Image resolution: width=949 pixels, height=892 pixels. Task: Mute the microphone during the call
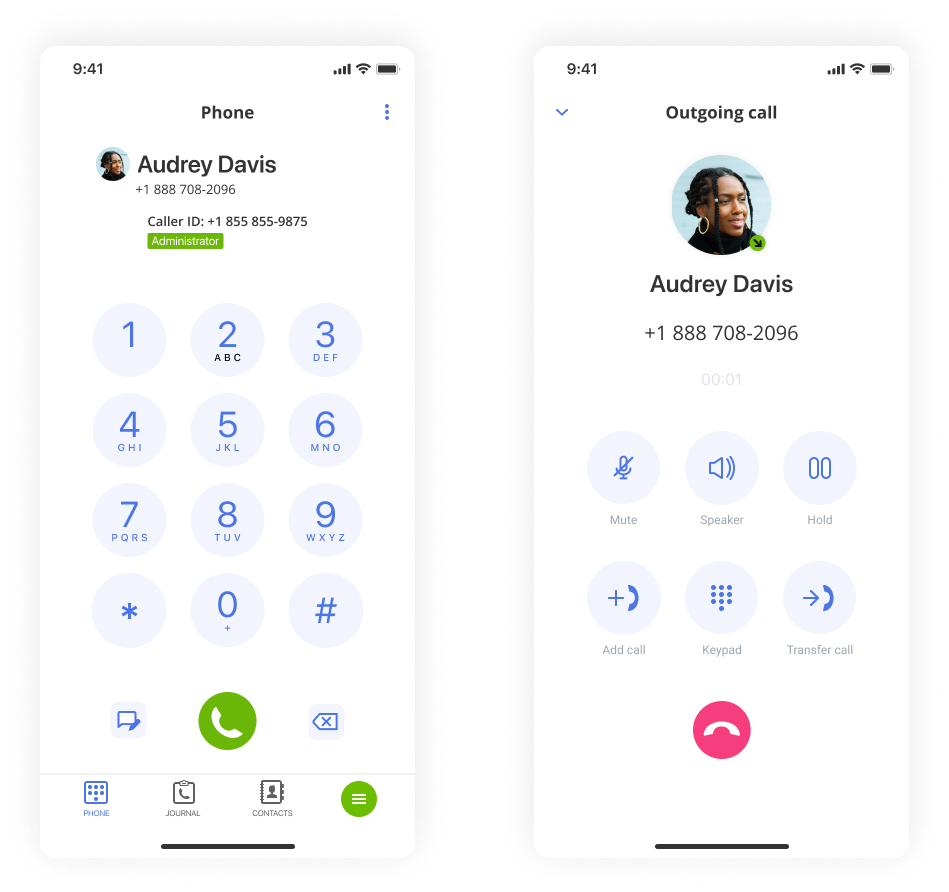coord(624,468)
